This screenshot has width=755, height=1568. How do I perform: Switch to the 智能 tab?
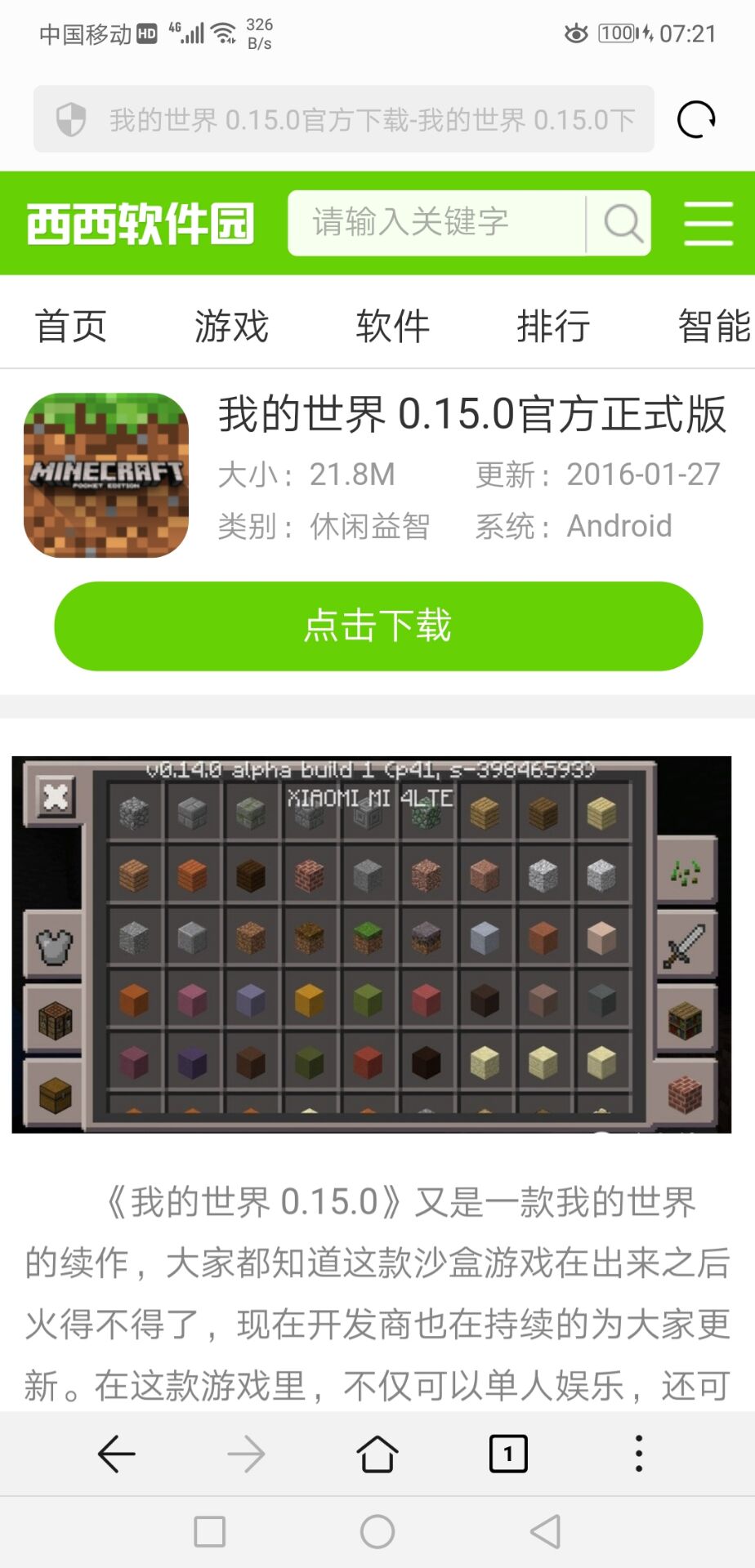713,326
